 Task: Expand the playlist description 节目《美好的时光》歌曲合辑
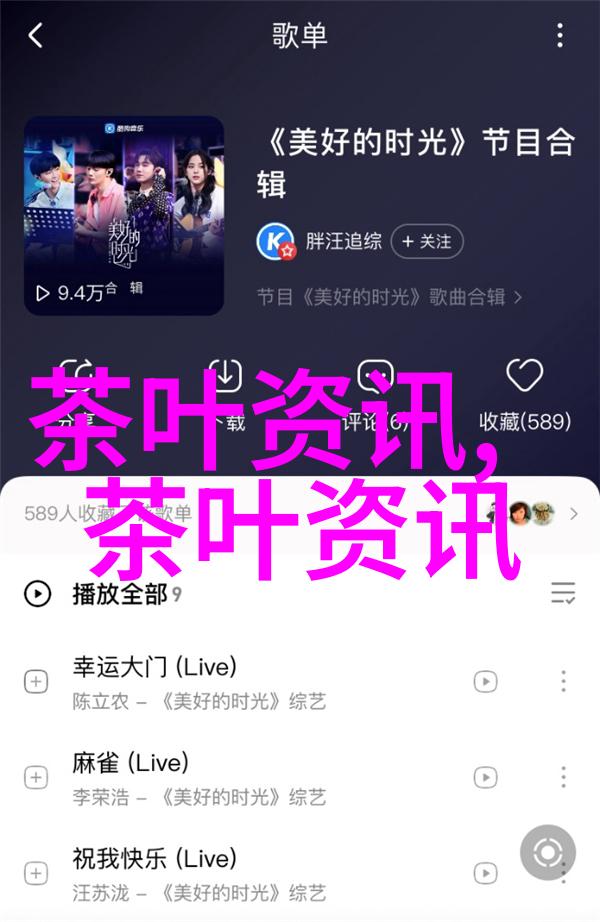point(390,297)
